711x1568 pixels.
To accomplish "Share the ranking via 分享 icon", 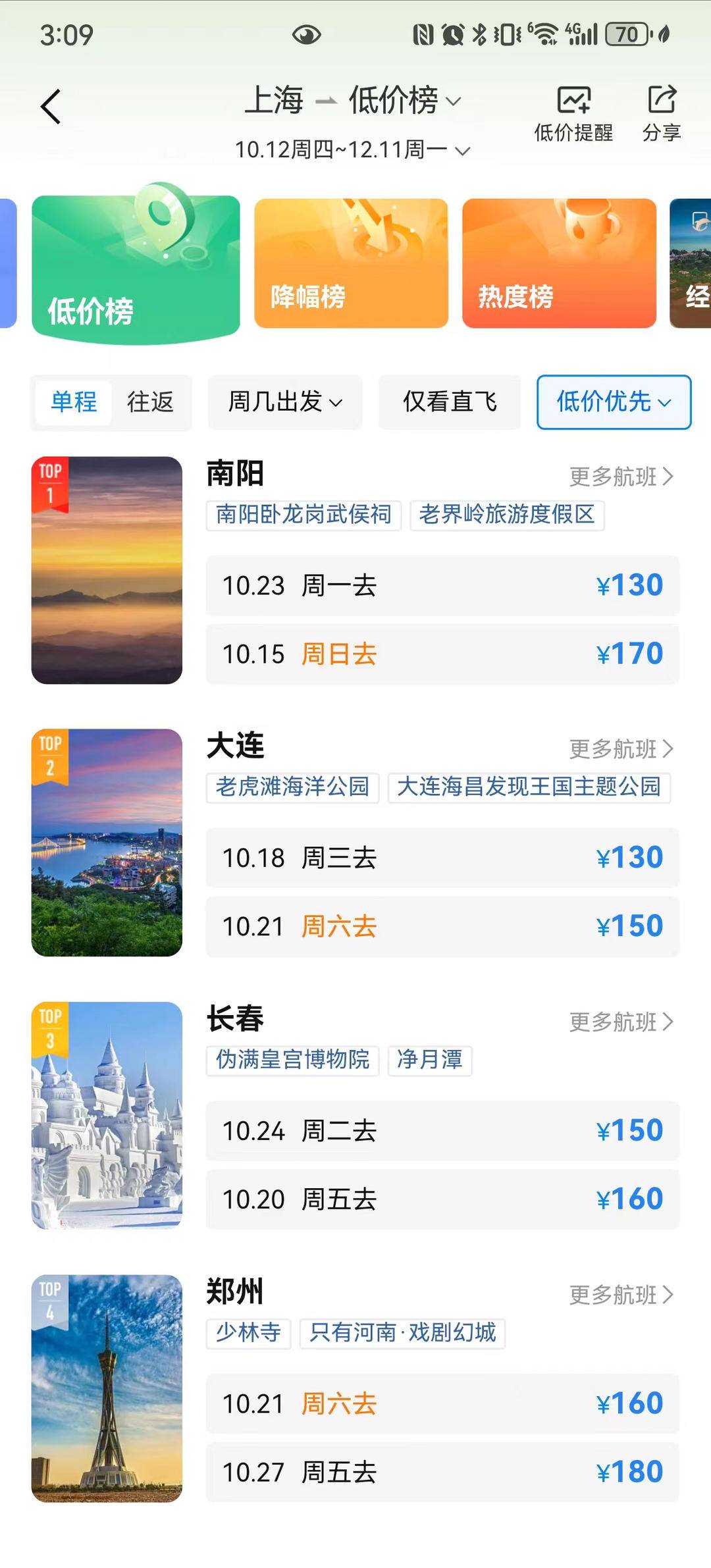I will 661,112.
